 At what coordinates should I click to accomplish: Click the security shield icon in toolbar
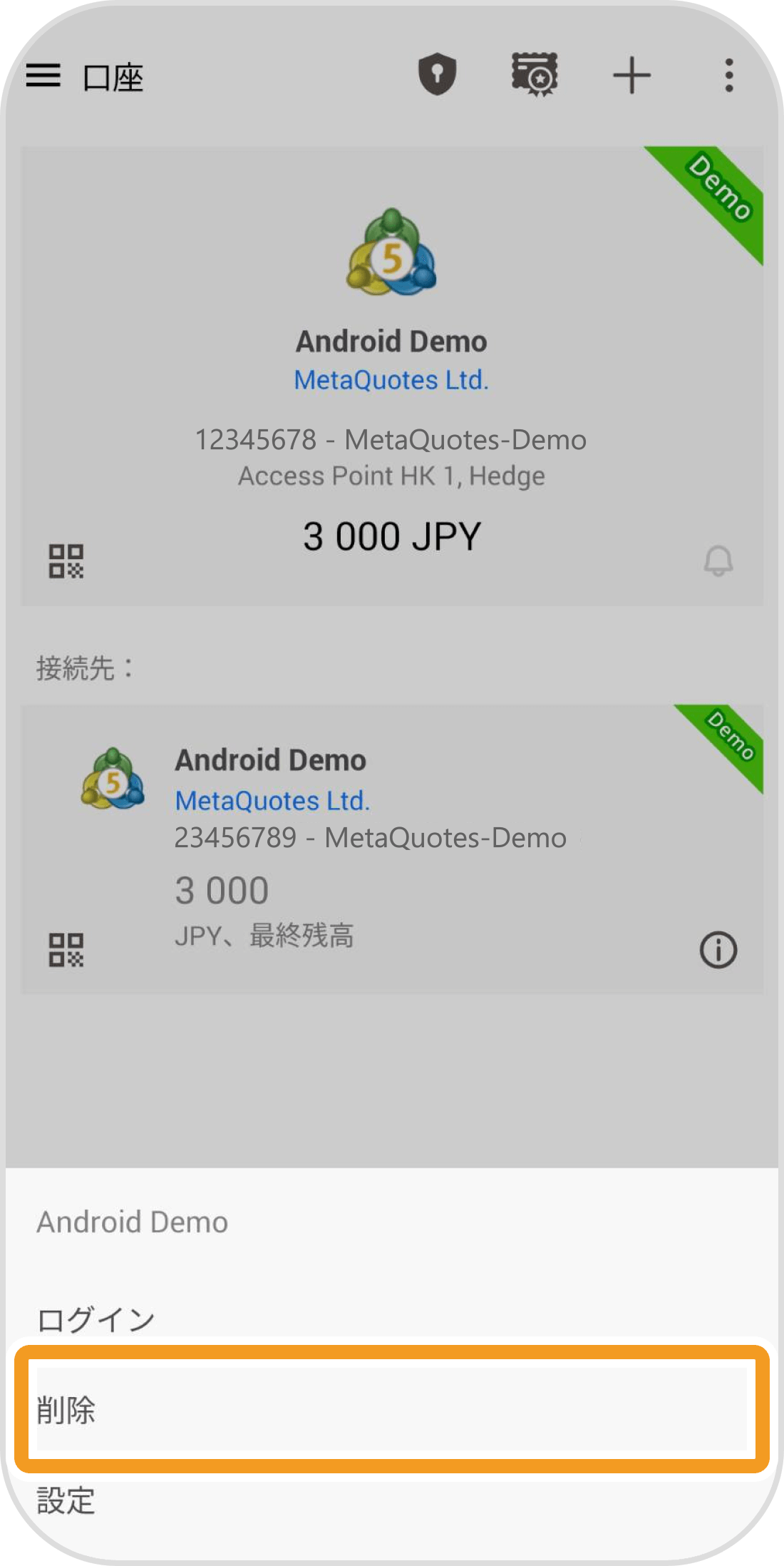[x=437, y=75]
